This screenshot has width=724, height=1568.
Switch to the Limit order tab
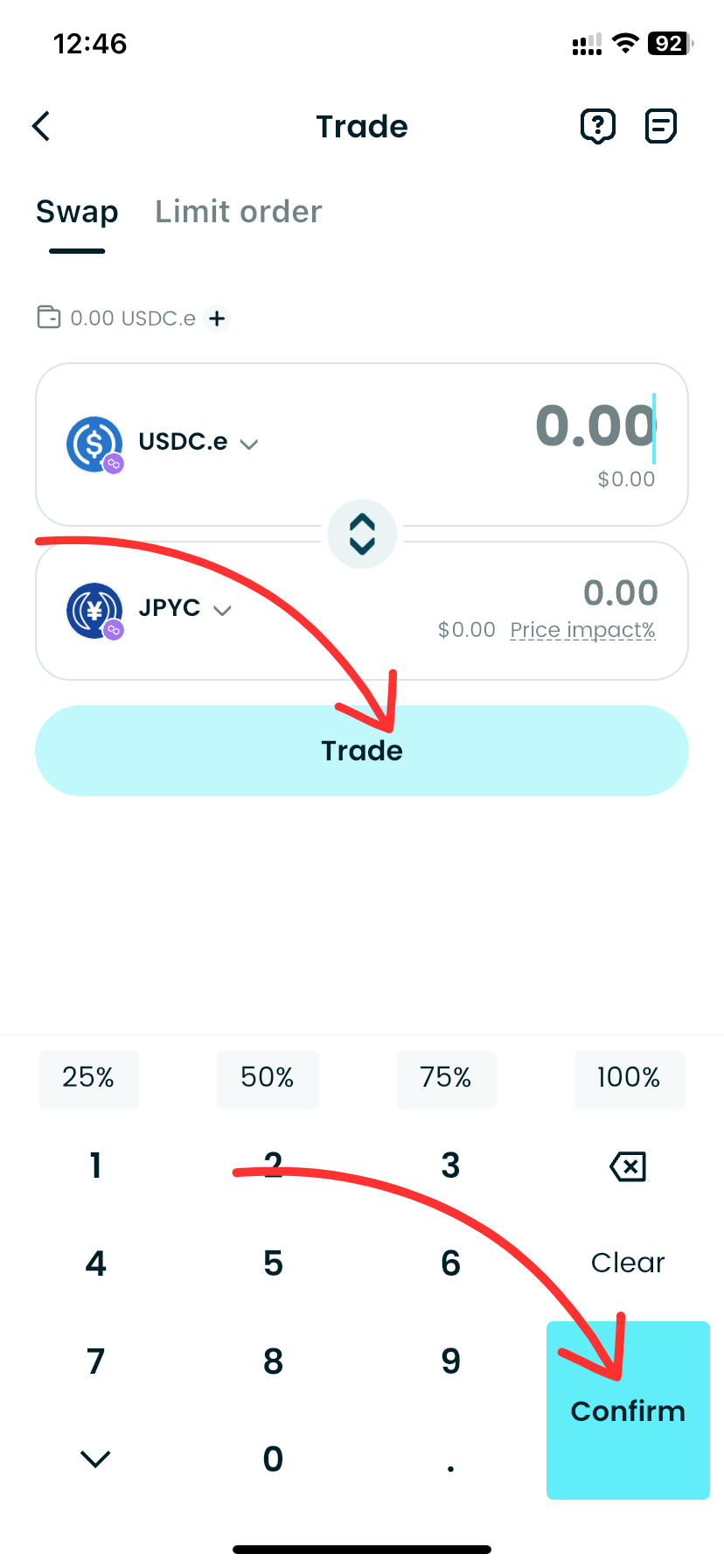click(238, 211)
